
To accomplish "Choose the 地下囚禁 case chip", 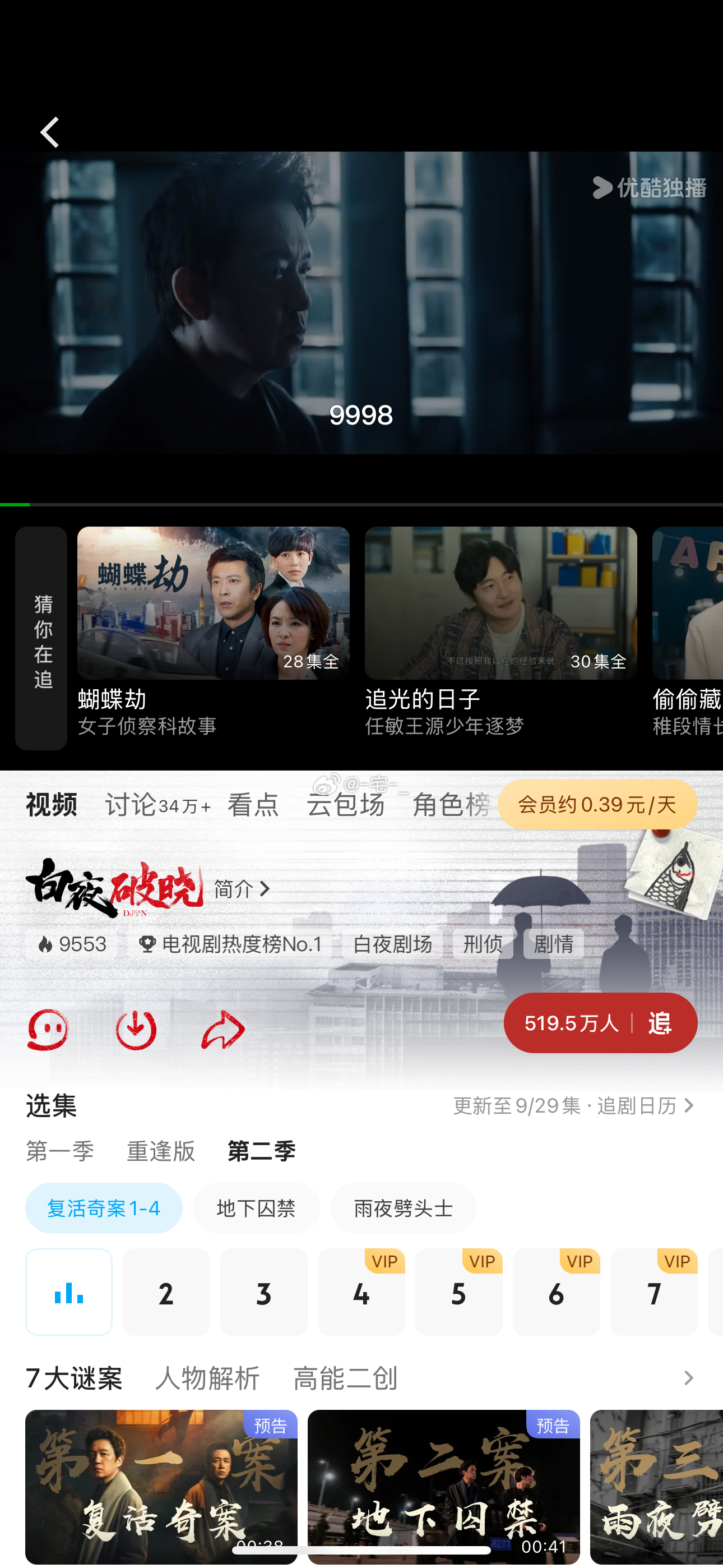I will pyautogui.click(x=256, y=1207).
